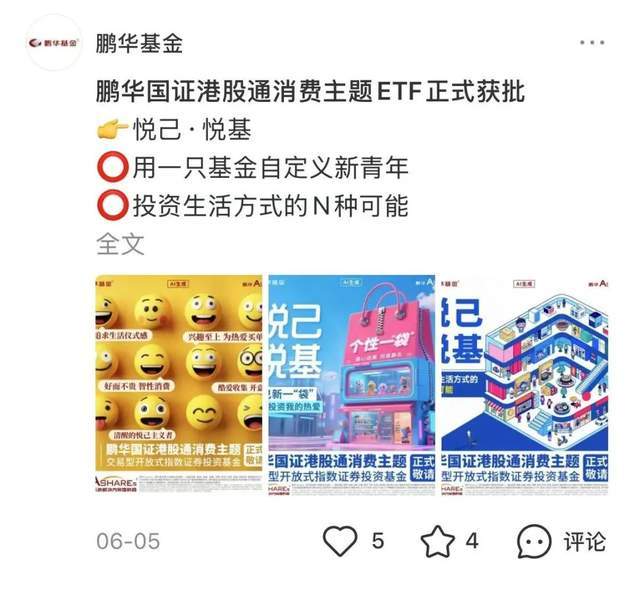Open the three-dot overflow menu
Image resolution: width=640 pixels, height=595 pixels.
pos(592,43)
